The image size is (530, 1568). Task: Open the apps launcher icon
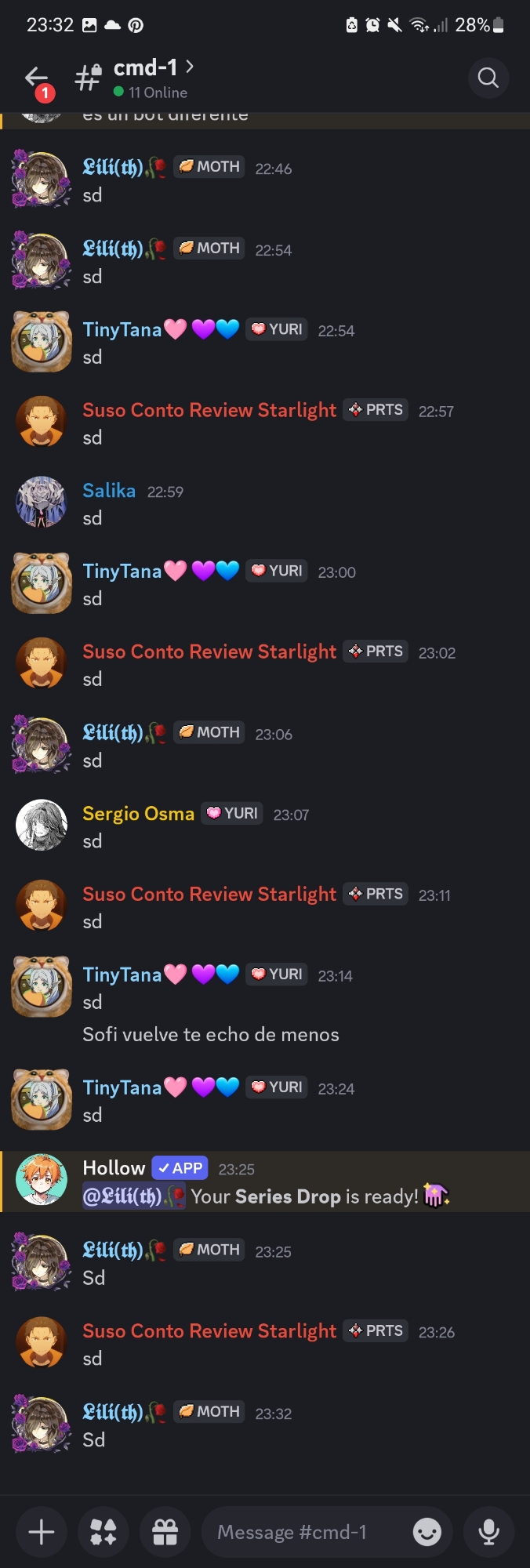103,1531
